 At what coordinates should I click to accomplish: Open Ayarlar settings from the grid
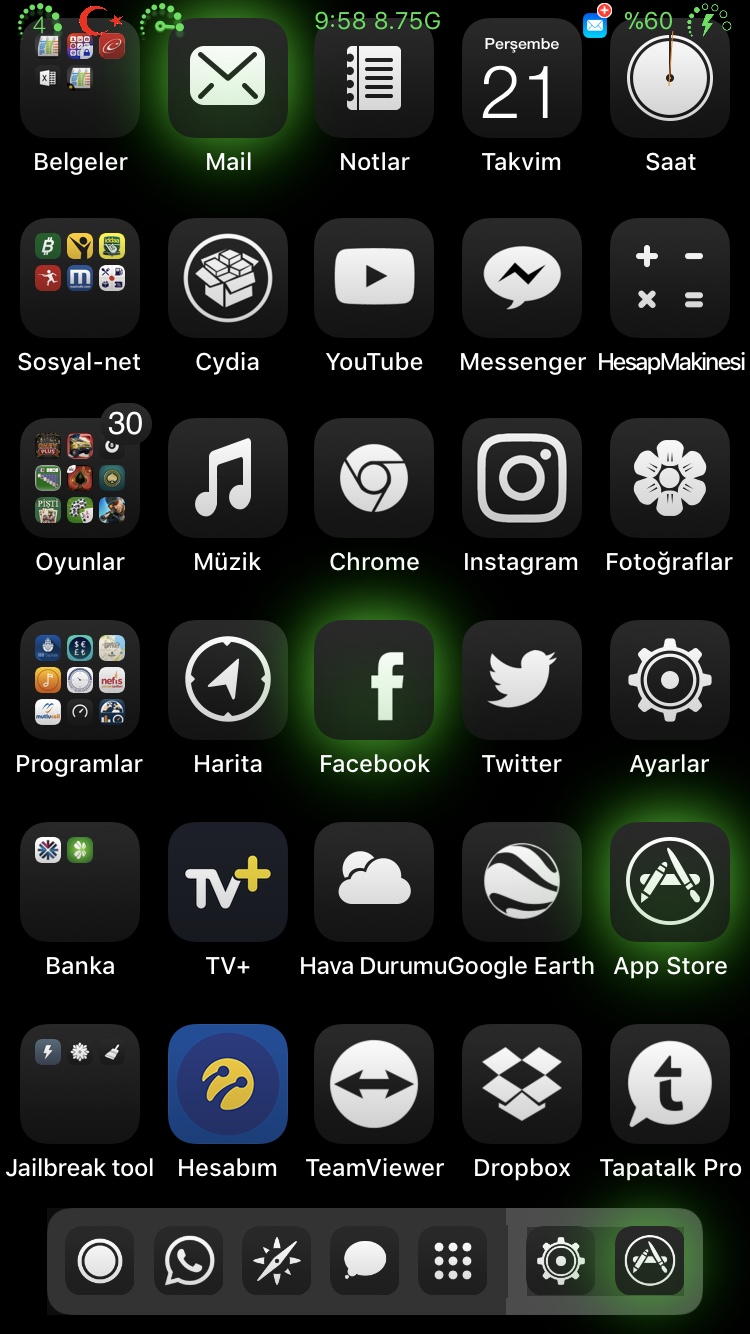[669, 680]
